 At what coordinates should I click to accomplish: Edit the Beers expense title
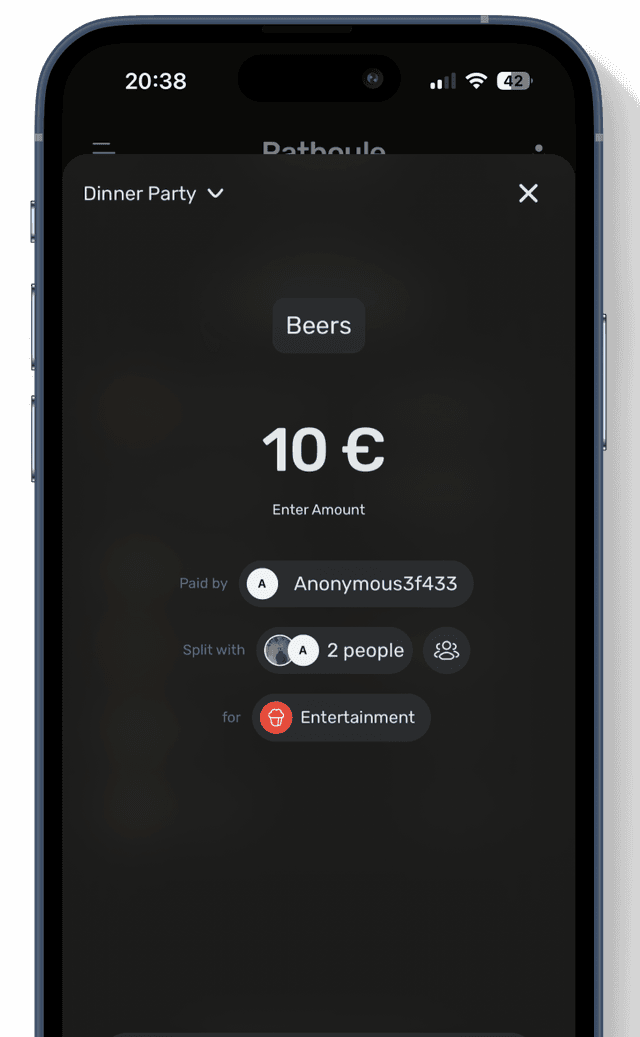tap(318, 325)
